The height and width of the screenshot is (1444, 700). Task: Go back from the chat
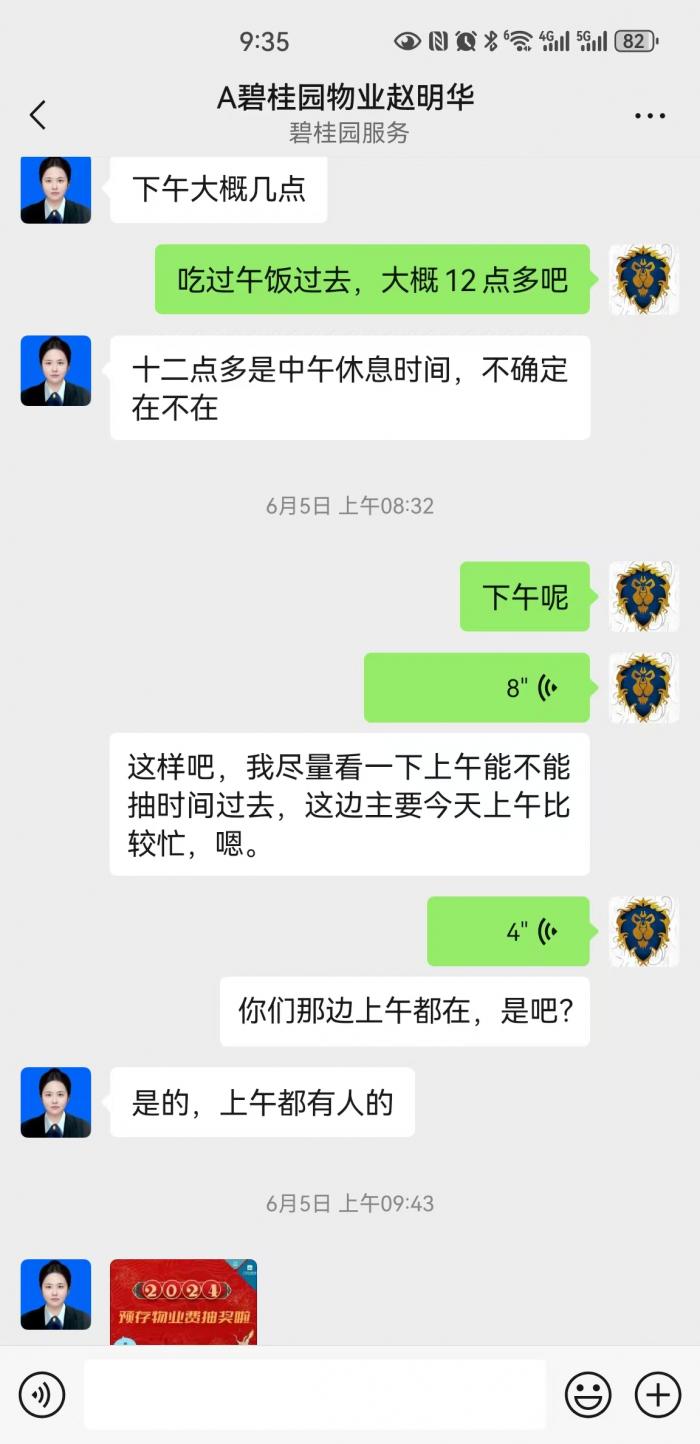point(38,115)
